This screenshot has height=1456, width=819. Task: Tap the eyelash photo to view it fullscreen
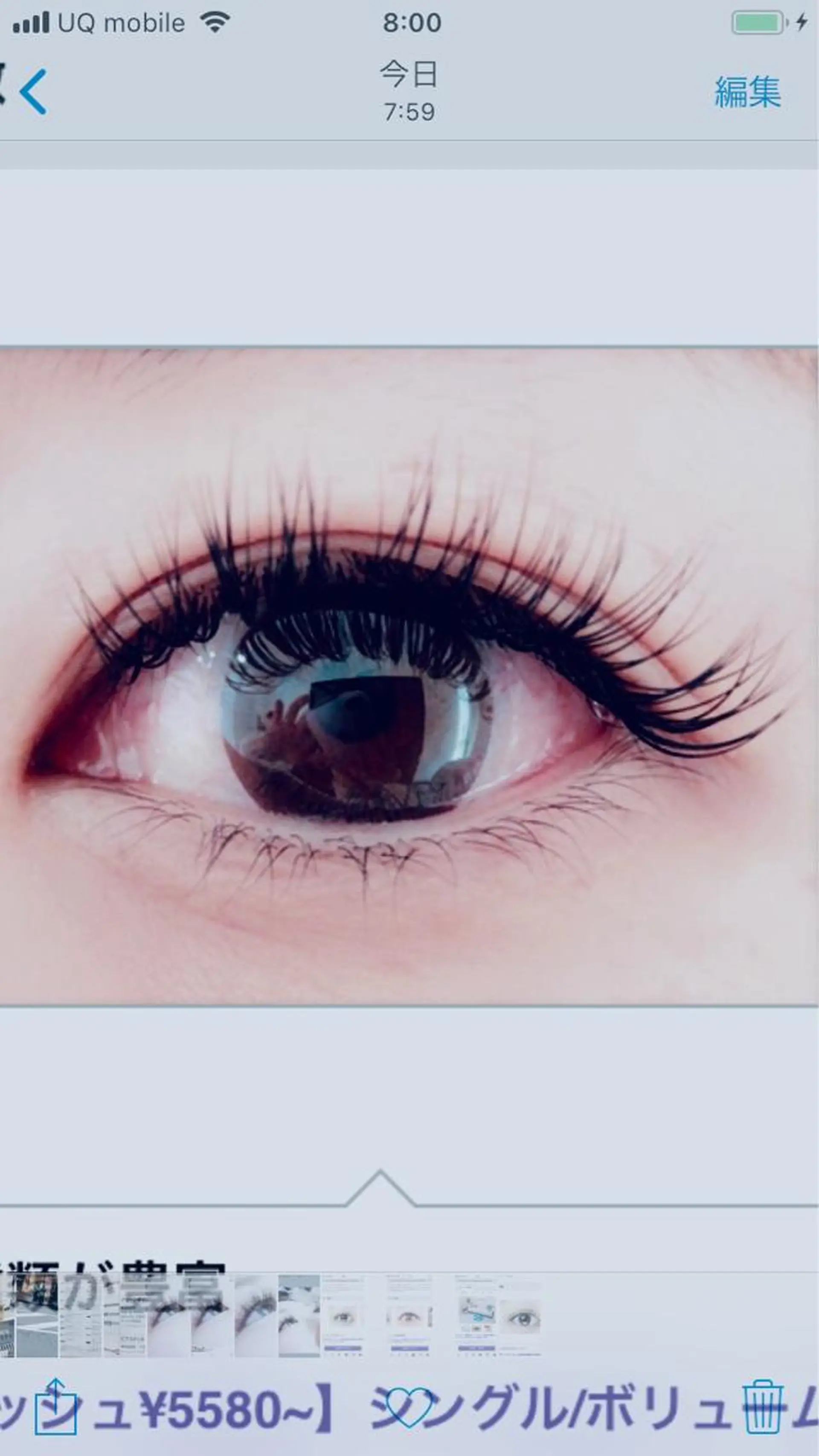coord(409,676)
